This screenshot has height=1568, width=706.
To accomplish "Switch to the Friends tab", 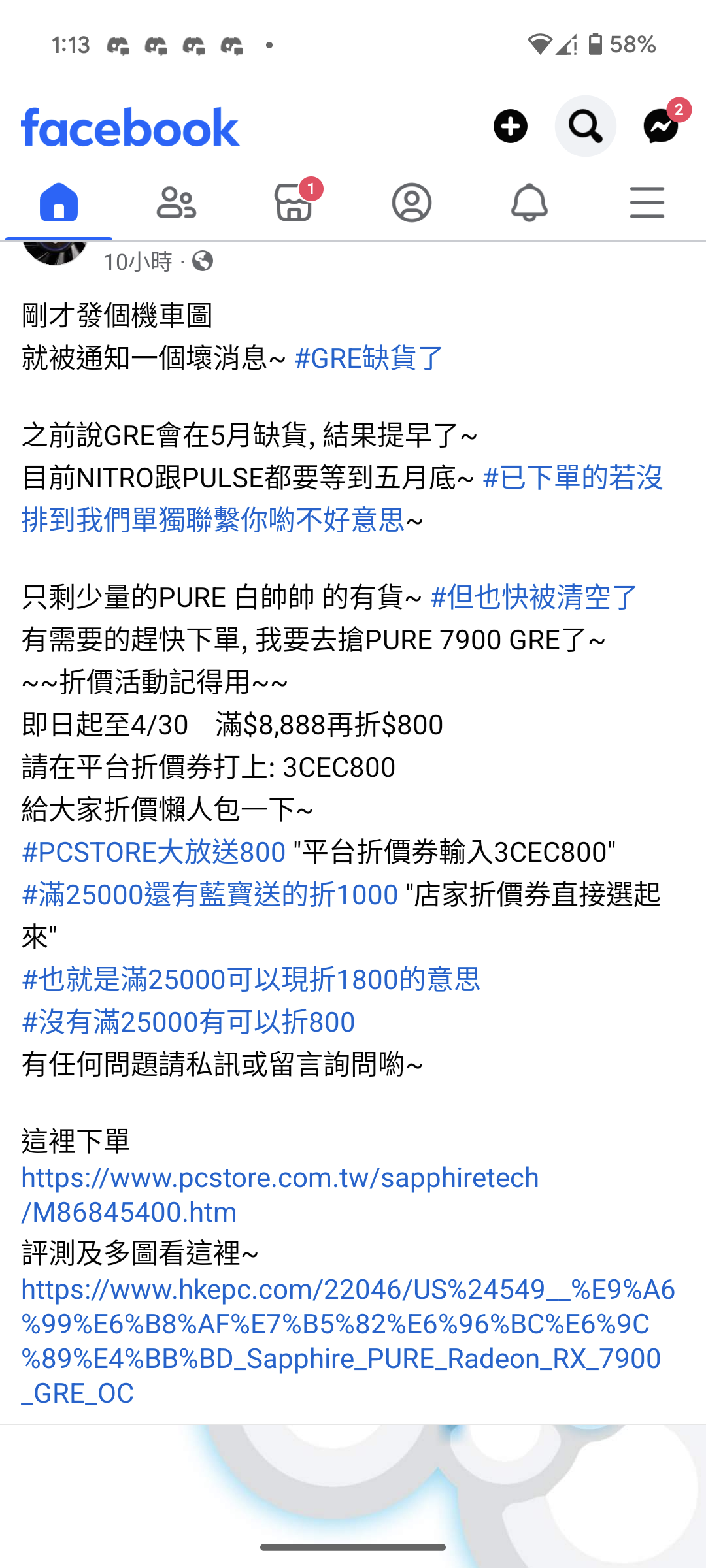I will click(x=176, y=202).
